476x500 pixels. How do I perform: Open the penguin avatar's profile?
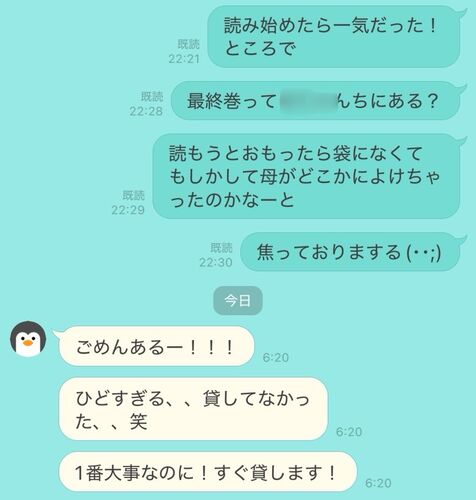click(28, 339)
